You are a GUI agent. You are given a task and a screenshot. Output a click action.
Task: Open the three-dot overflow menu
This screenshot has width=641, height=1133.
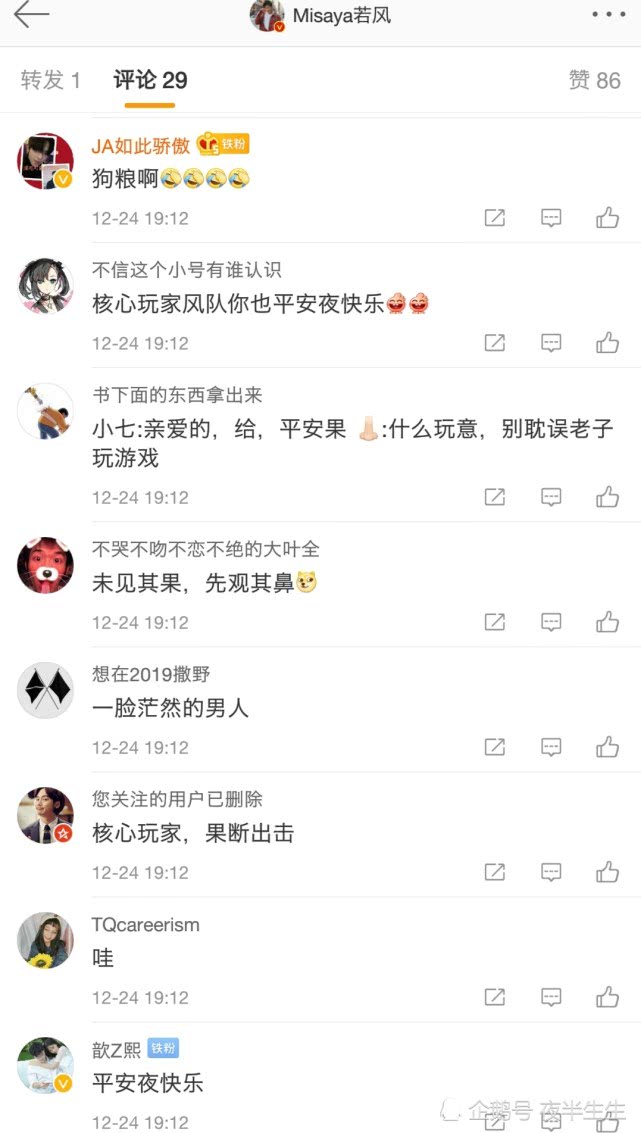(x=607, y=15)
